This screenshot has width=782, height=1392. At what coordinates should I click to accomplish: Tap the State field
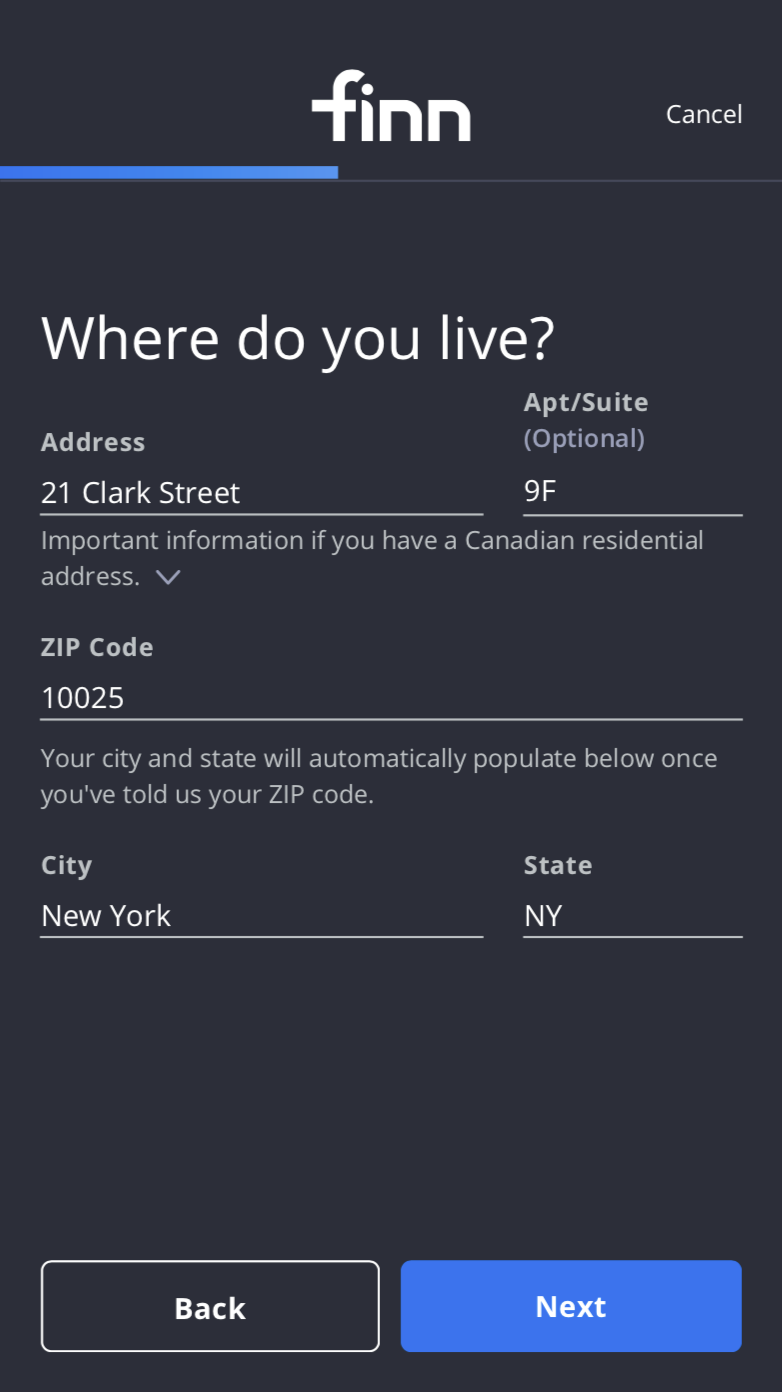pos(632,916)
